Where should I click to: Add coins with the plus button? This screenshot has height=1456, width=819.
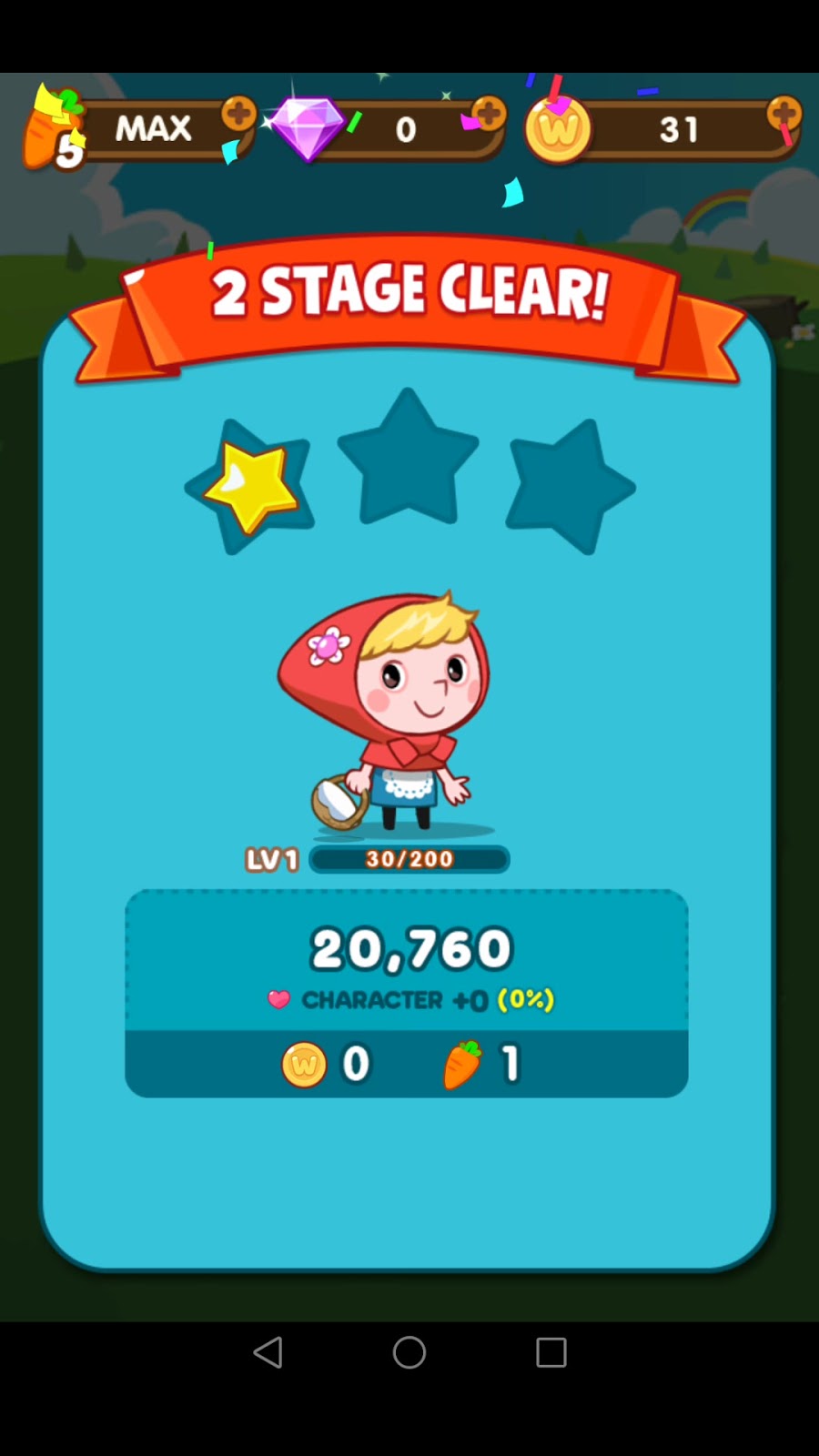point(784,115)
